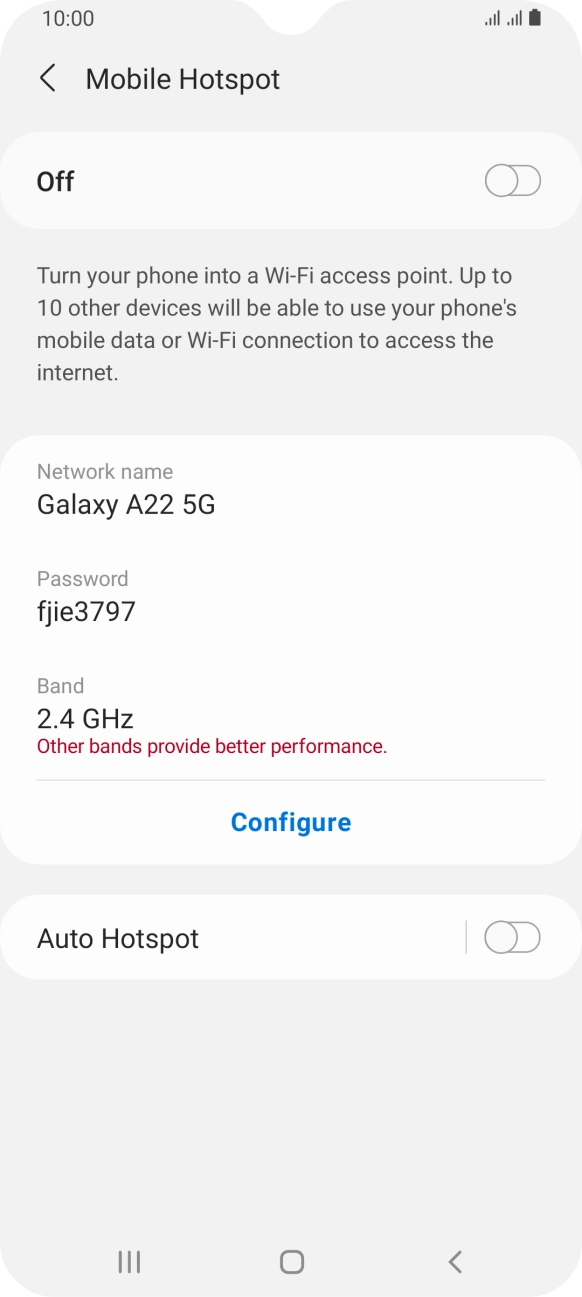Image resolution: width=582 pixels, height=1297 pixels.
Task: Open Auto Hotspot settings row
Action: pyautogui.click(x=232, y=938)
